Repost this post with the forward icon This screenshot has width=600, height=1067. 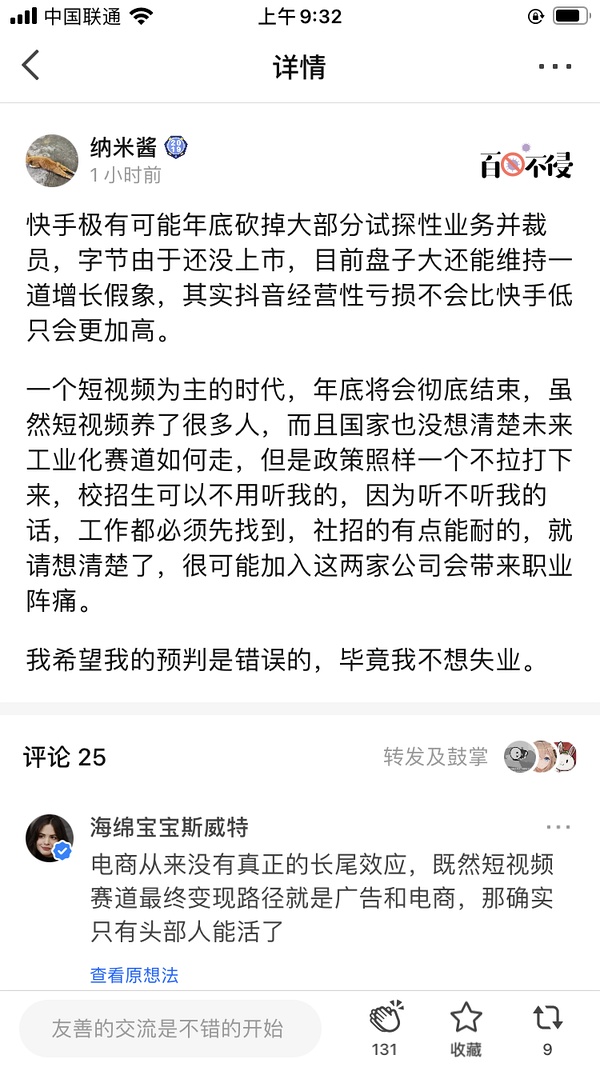(x=547, y=1020)
